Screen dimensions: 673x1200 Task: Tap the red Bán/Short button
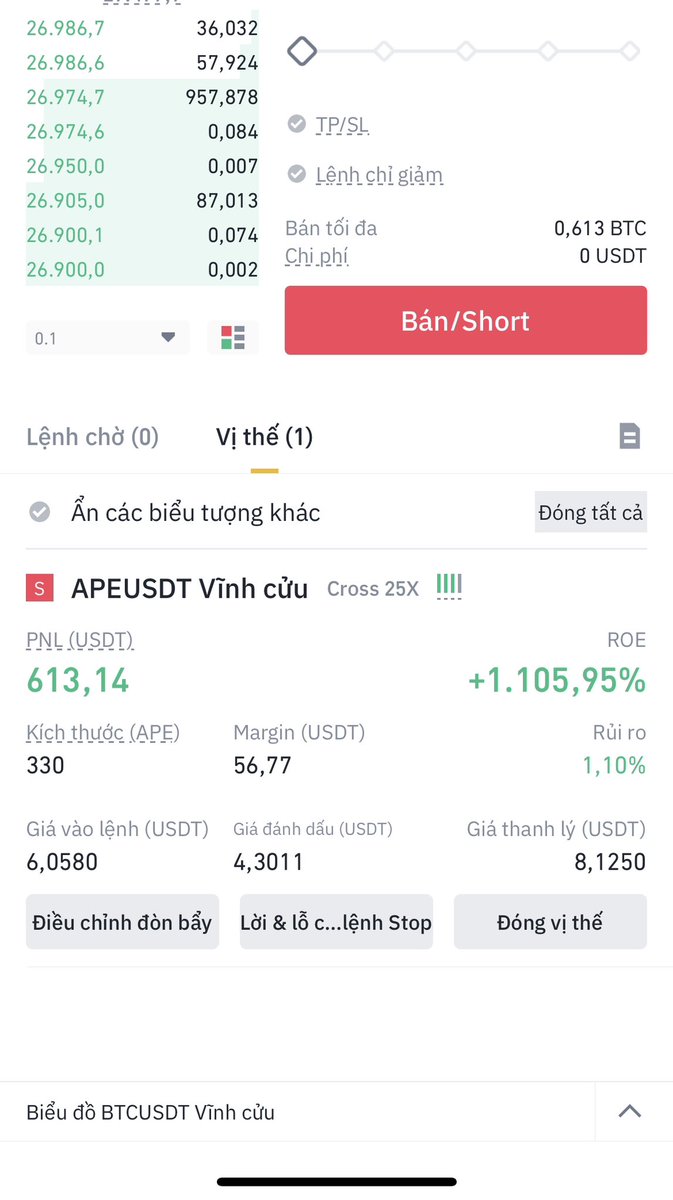point(465,320)
